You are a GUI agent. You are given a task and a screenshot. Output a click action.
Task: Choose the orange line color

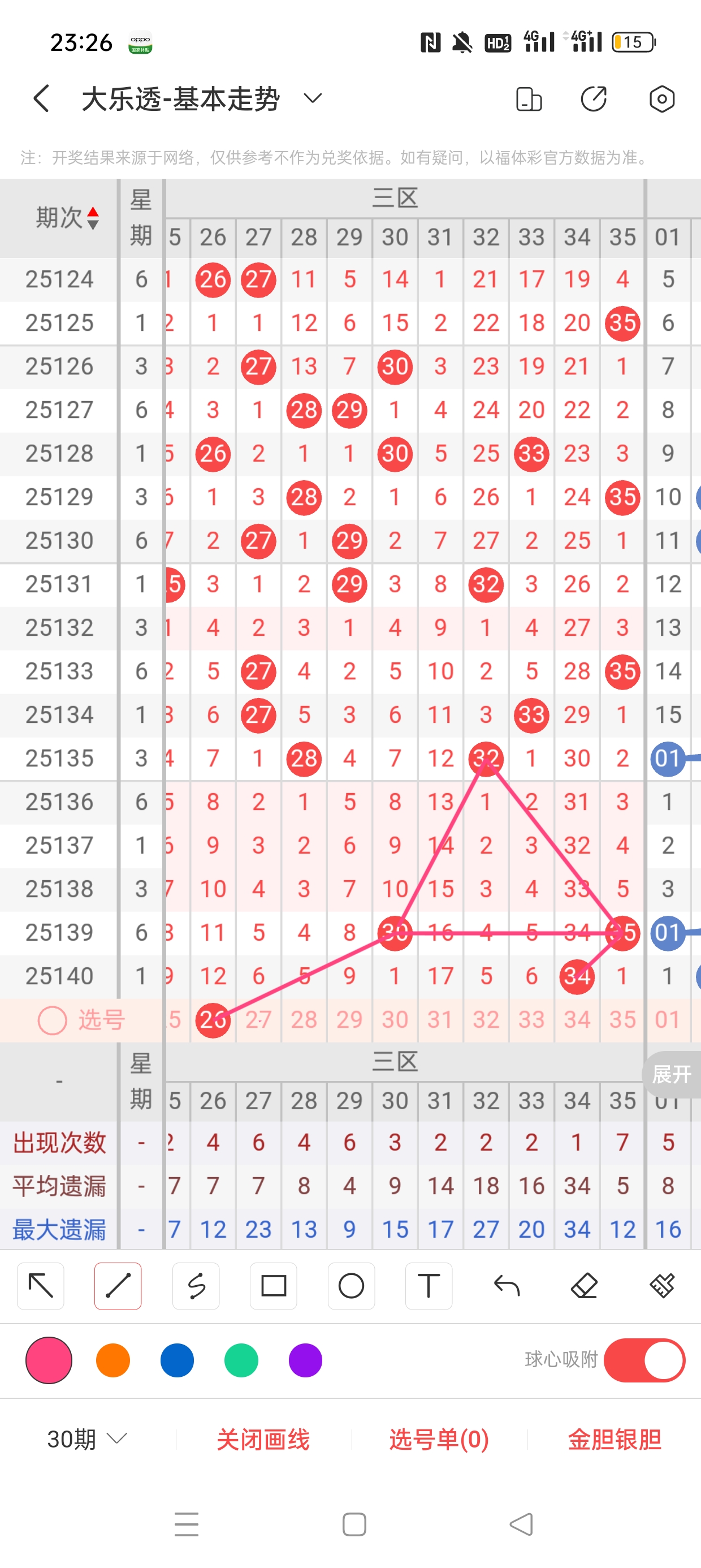[x=113, y=1360]
